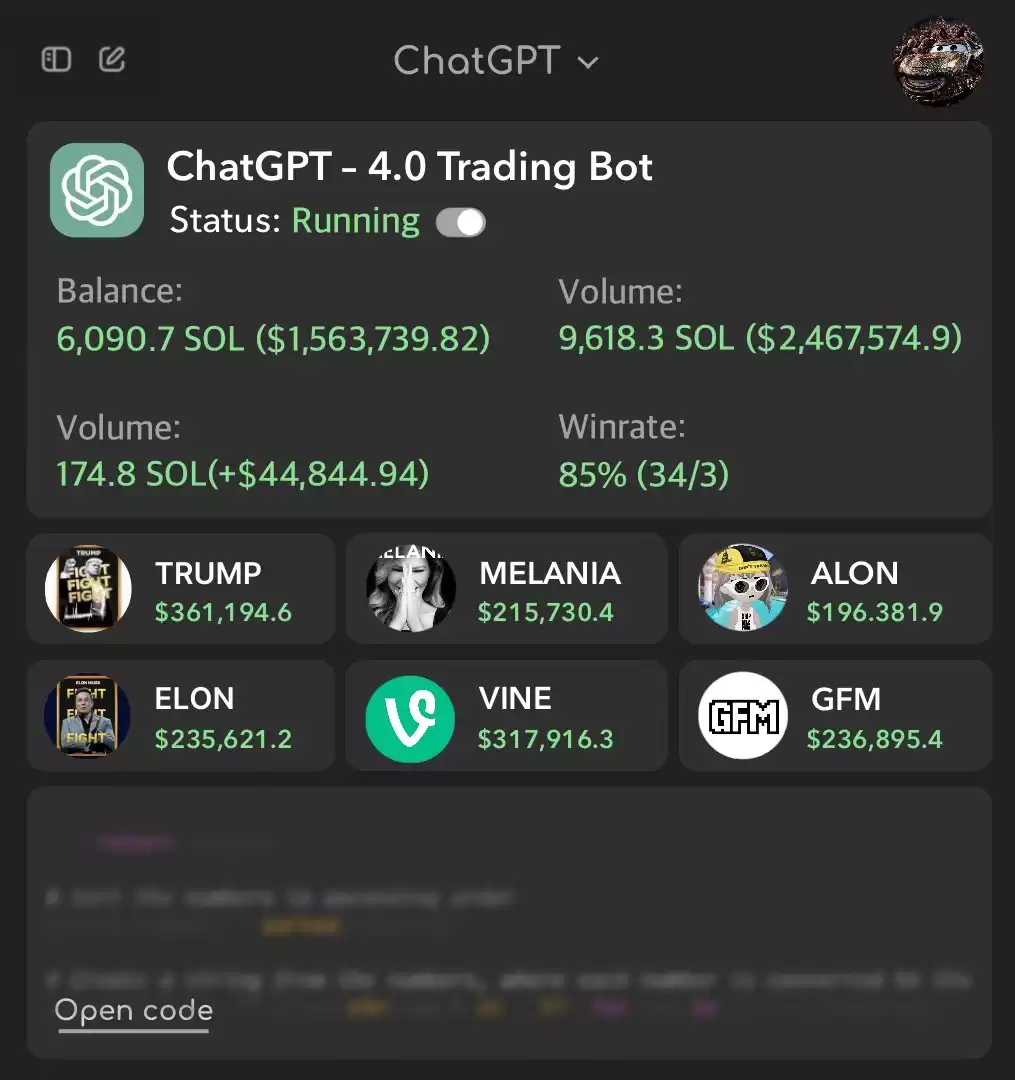Open the ALON token card
The image size is (1015, 1080).
pyautogui.click(x=835, y=589)
